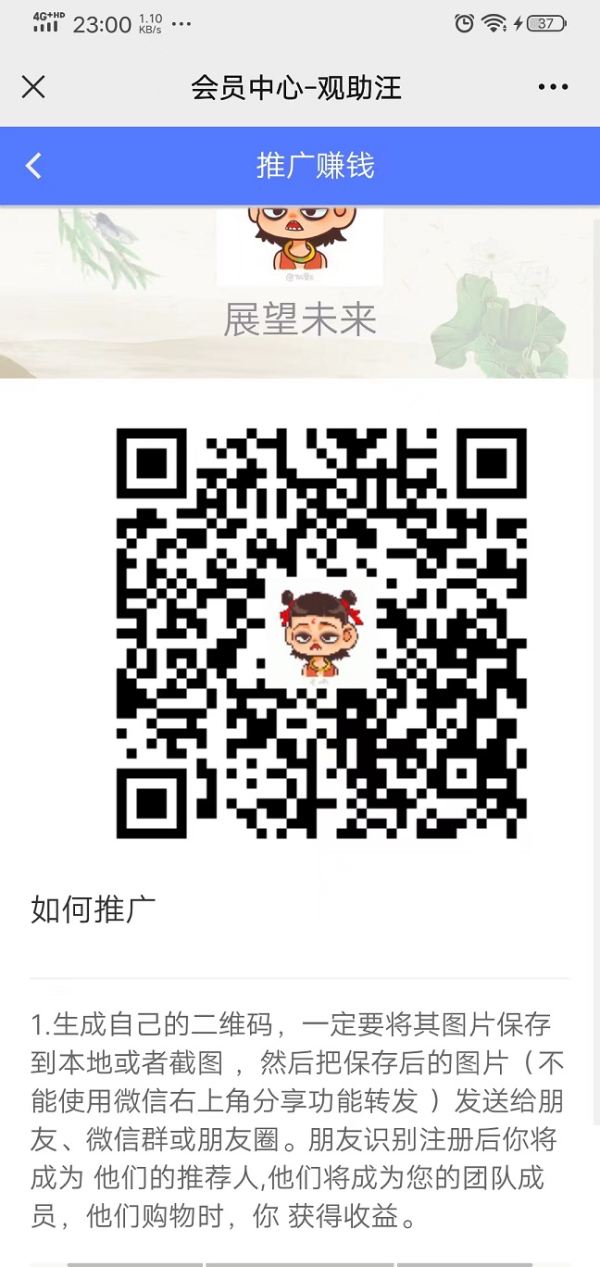Viewport: 600px width, 1267px height.
Task: Go back from 推广赚钱 page
Action: 34,166
